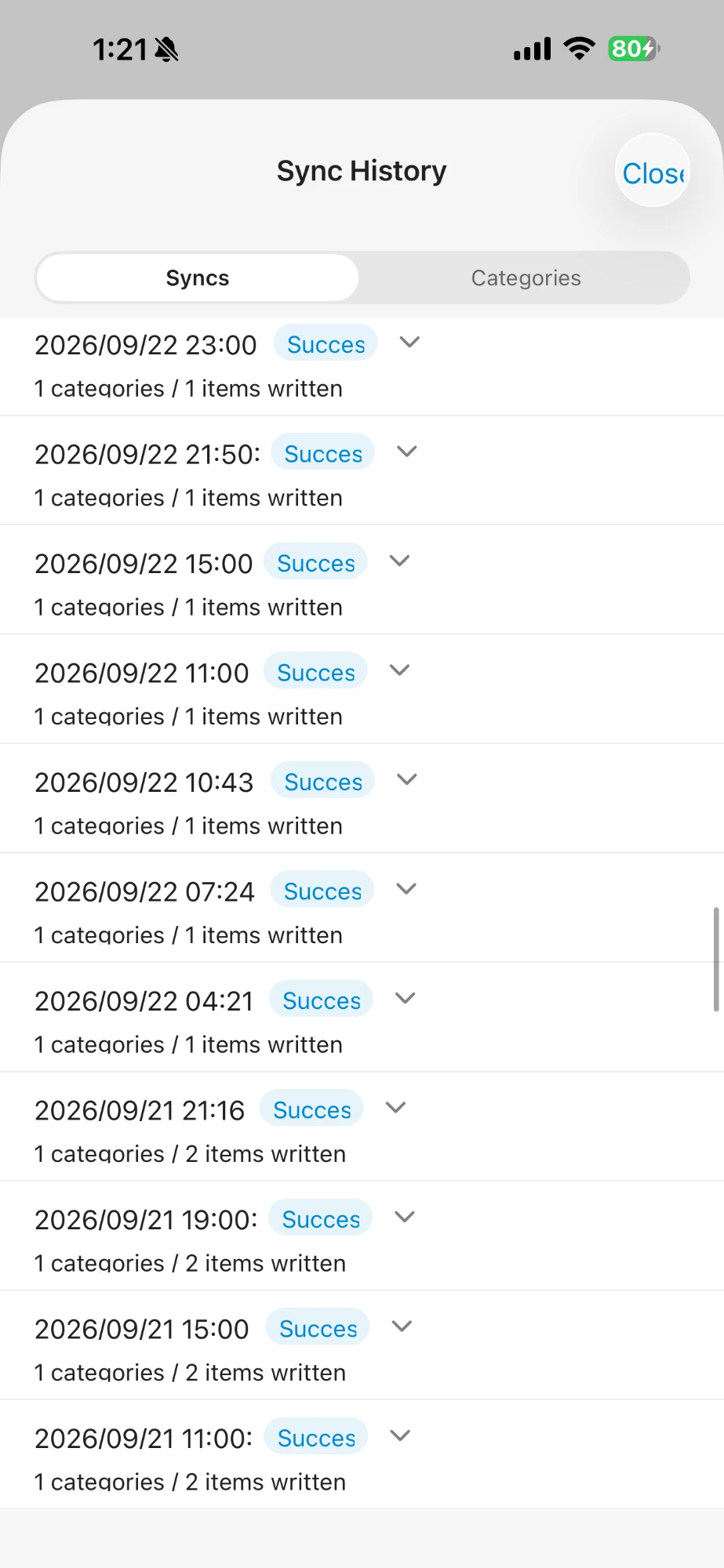Open details of the 2026/09/21 19:00 sync

[404, 1218]
